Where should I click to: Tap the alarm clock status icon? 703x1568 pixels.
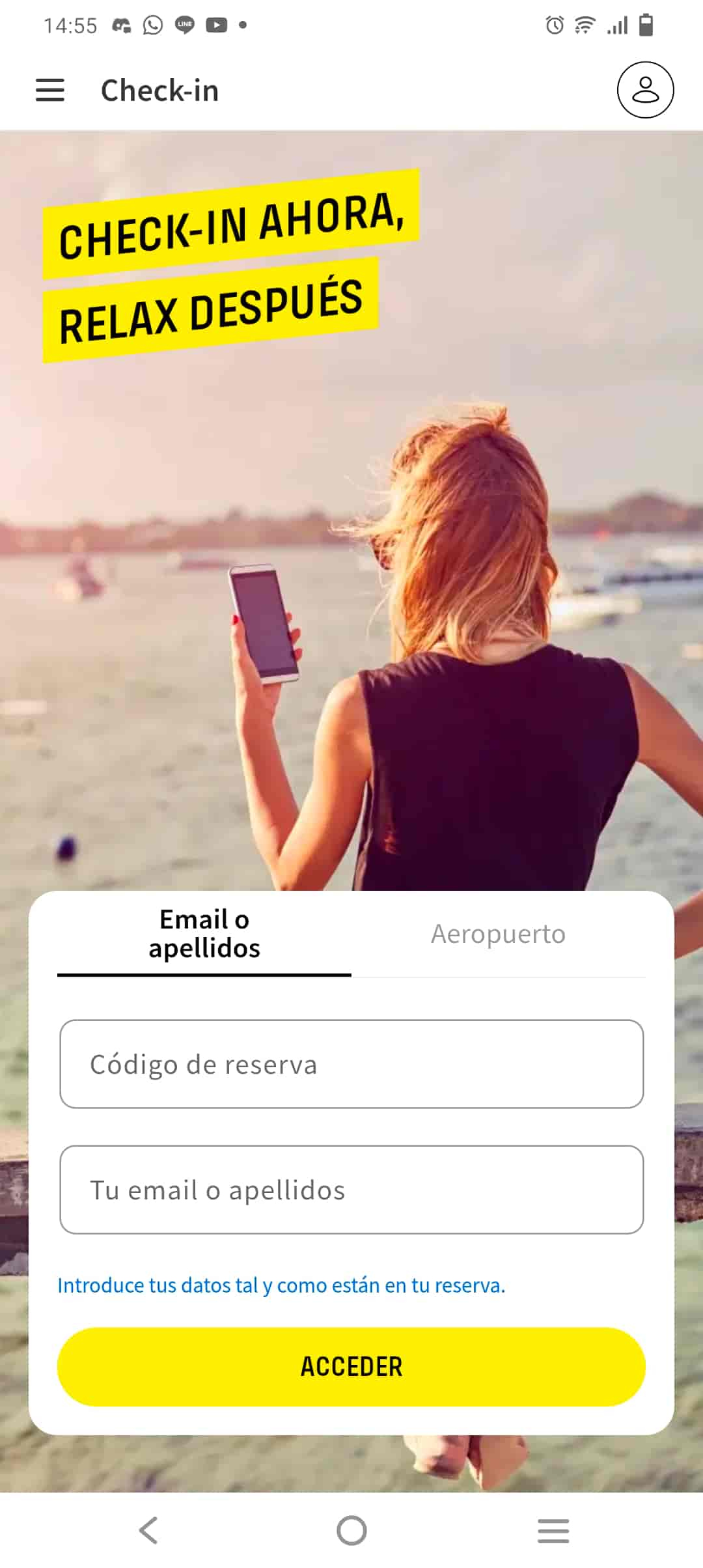[554, 25]
